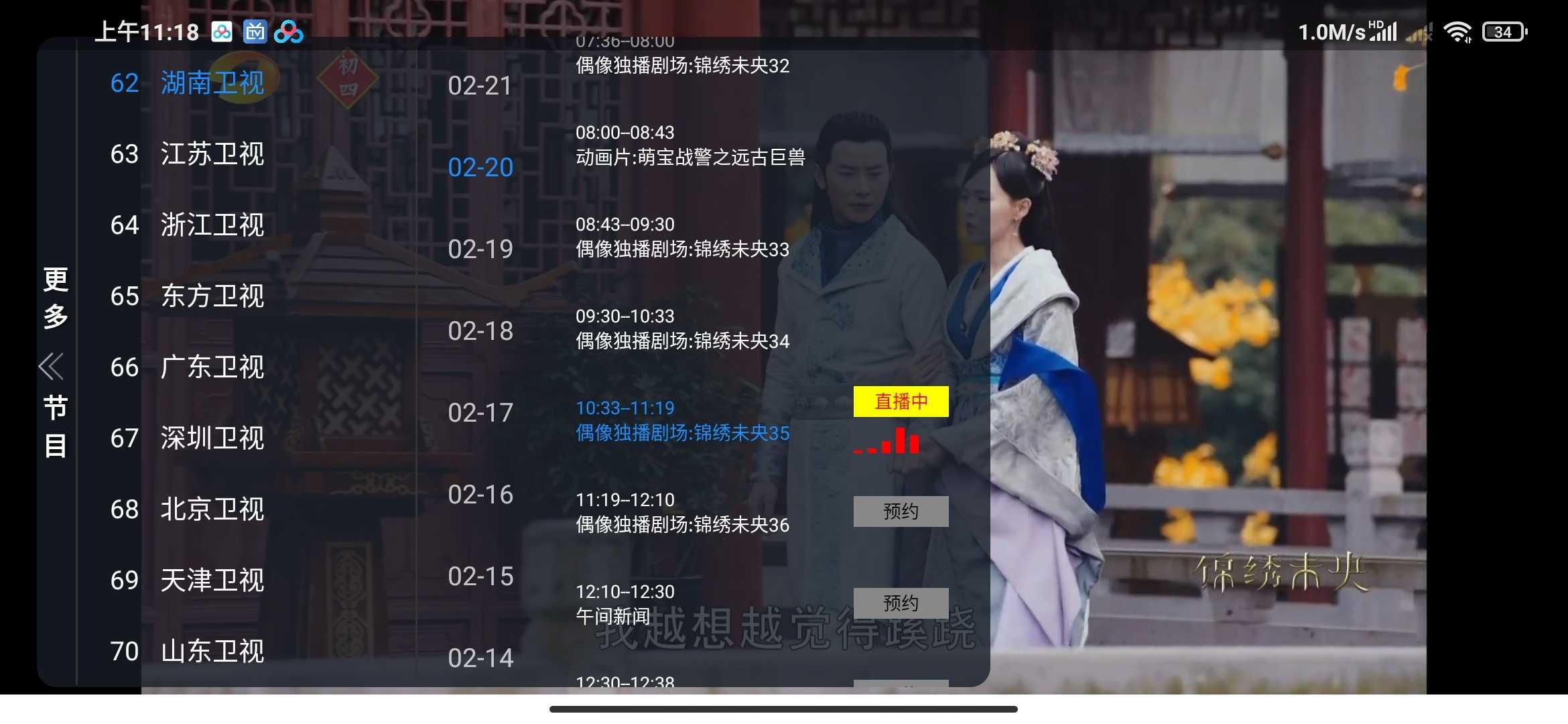Viewport: 1568px width, 724px height.
Task: Switch to the 02-17 schedule date
Action: pyautogui.click(x=480, y=413)
